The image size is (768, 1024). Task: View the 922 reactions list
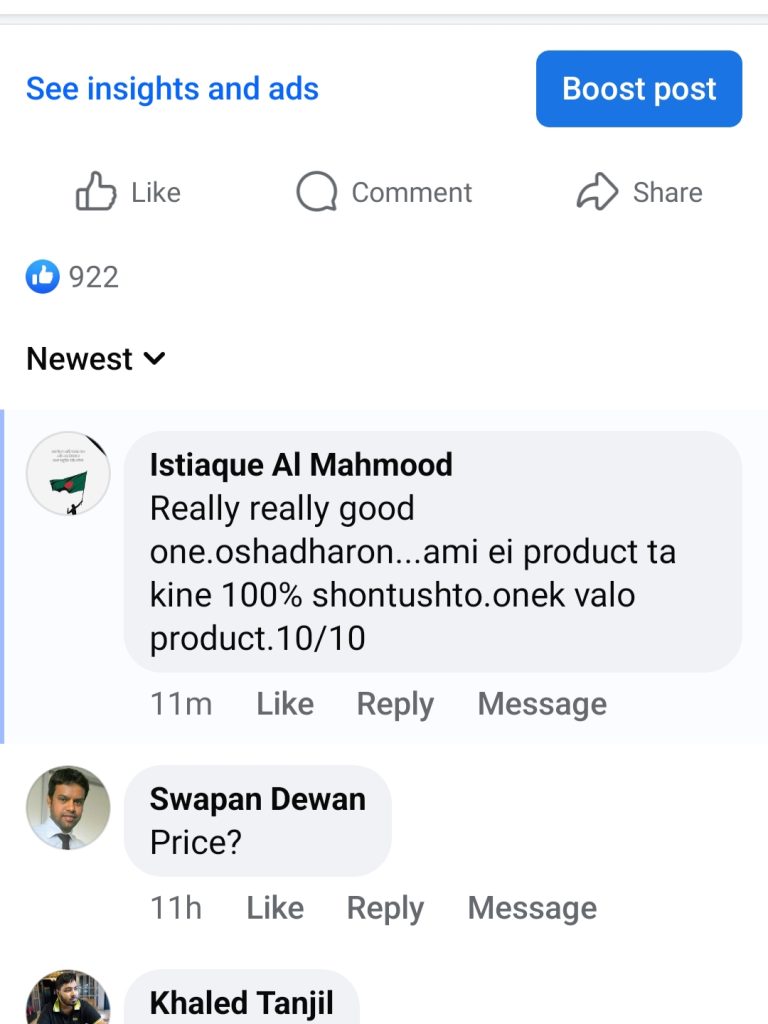click(x=73, y=277)
